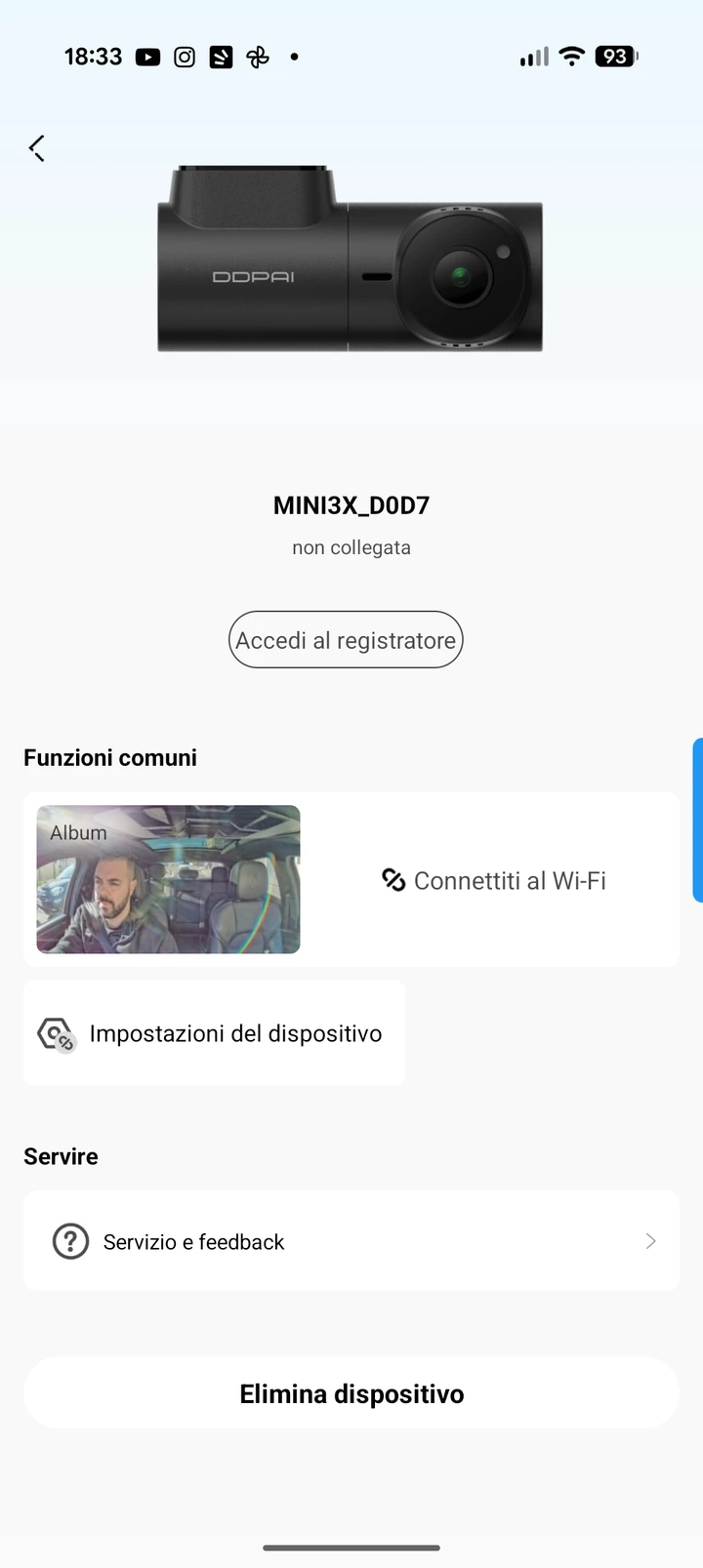703x1568 pixels.
Task: Select Connettiti al Wi-Fi
Action: coord(494,880)
